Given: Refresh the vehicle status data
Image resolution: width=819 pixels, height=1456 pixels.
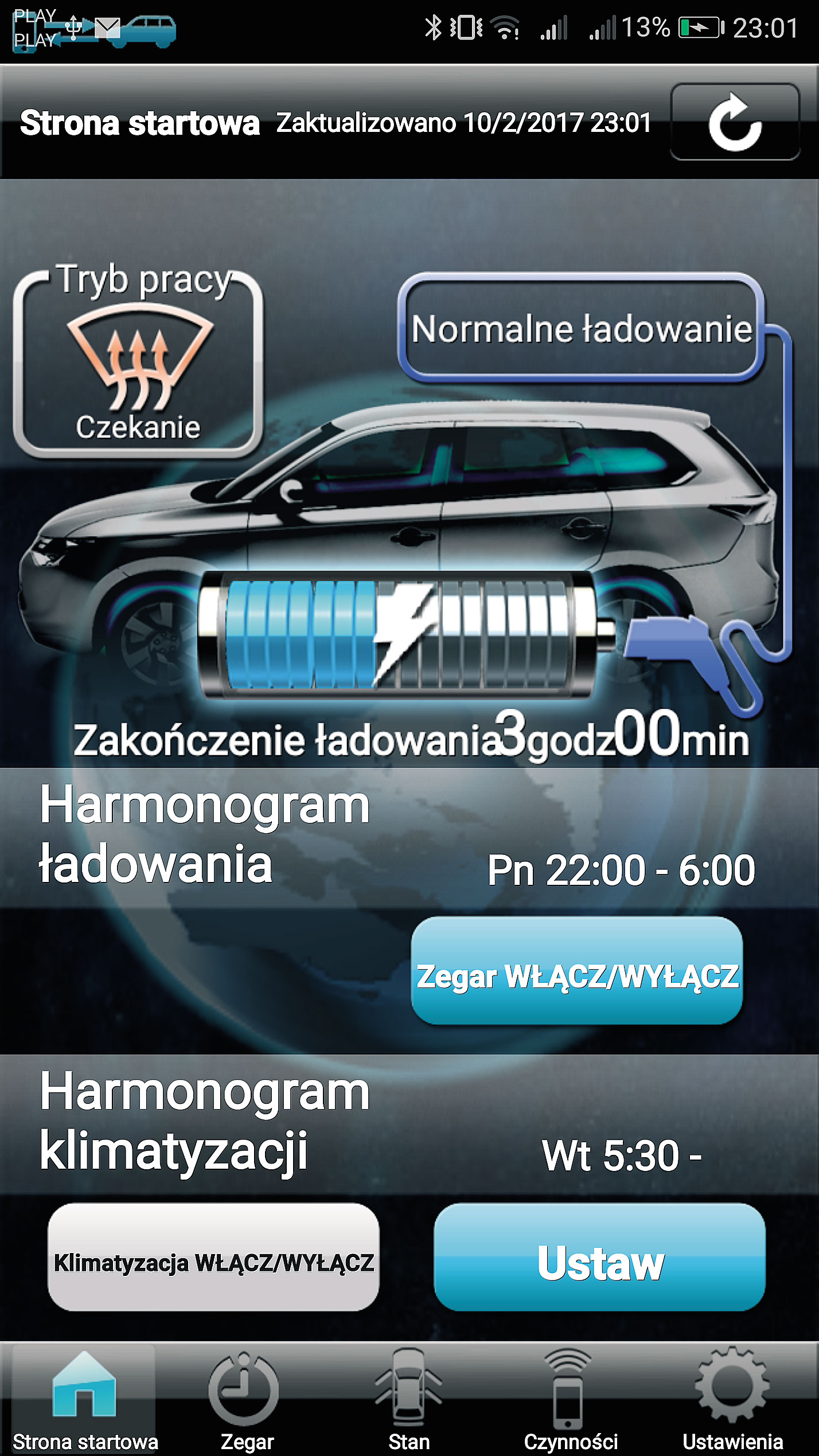Looking at the screenshot, I should click(735, 122).
